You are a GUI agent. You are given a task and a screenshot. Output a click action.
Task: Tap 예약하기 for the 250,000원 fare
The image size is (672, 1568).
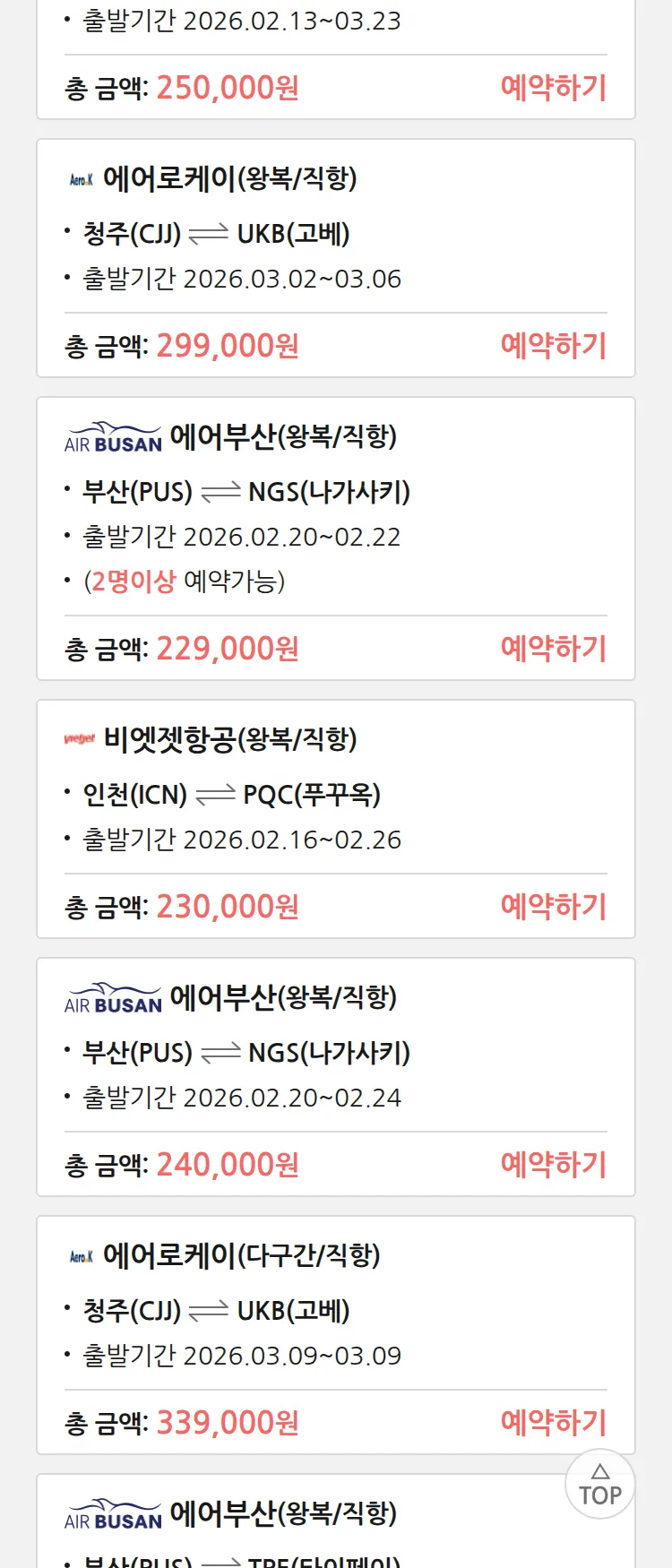[553, 88]
